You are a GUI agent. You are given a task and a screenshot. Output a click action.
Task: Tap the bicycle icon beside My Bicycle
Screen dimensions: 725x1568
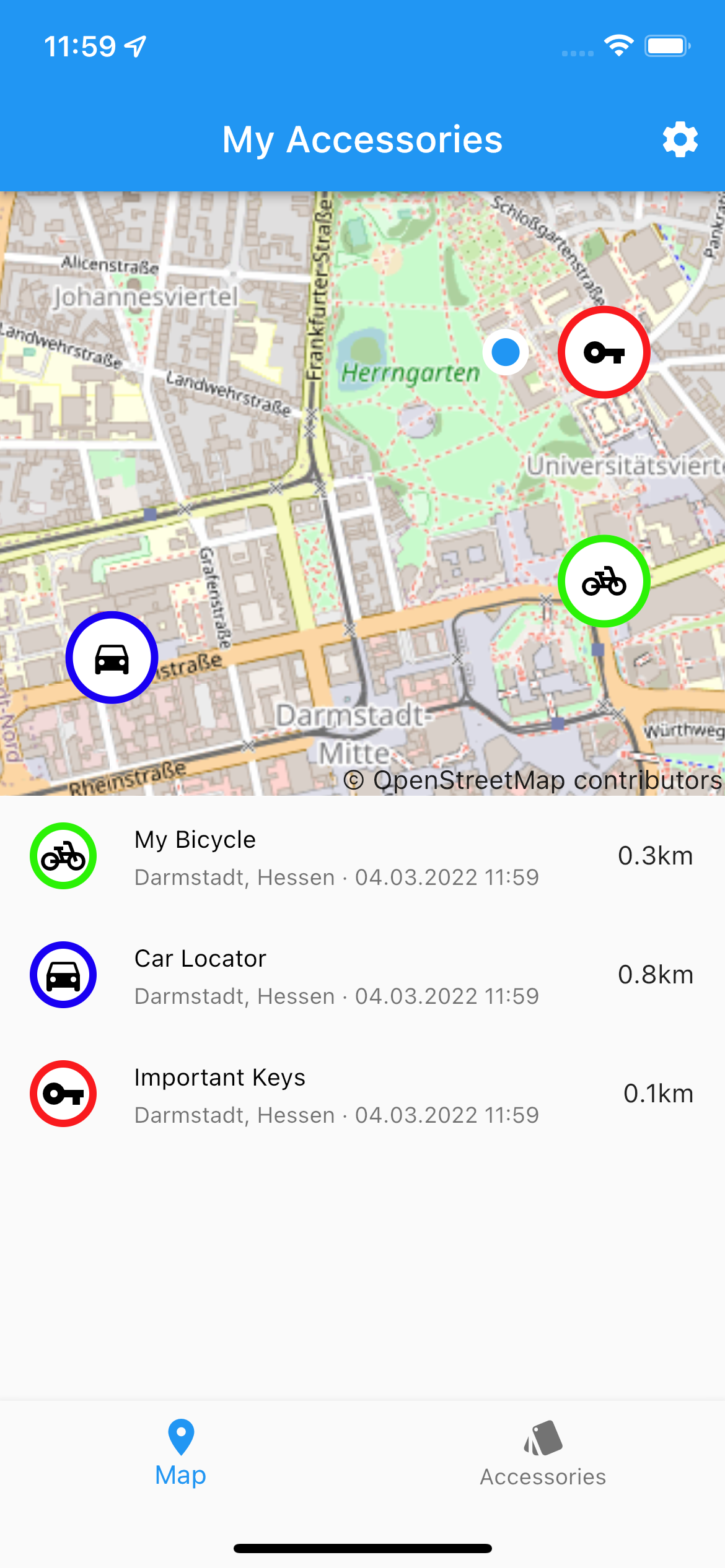point(64,856)
